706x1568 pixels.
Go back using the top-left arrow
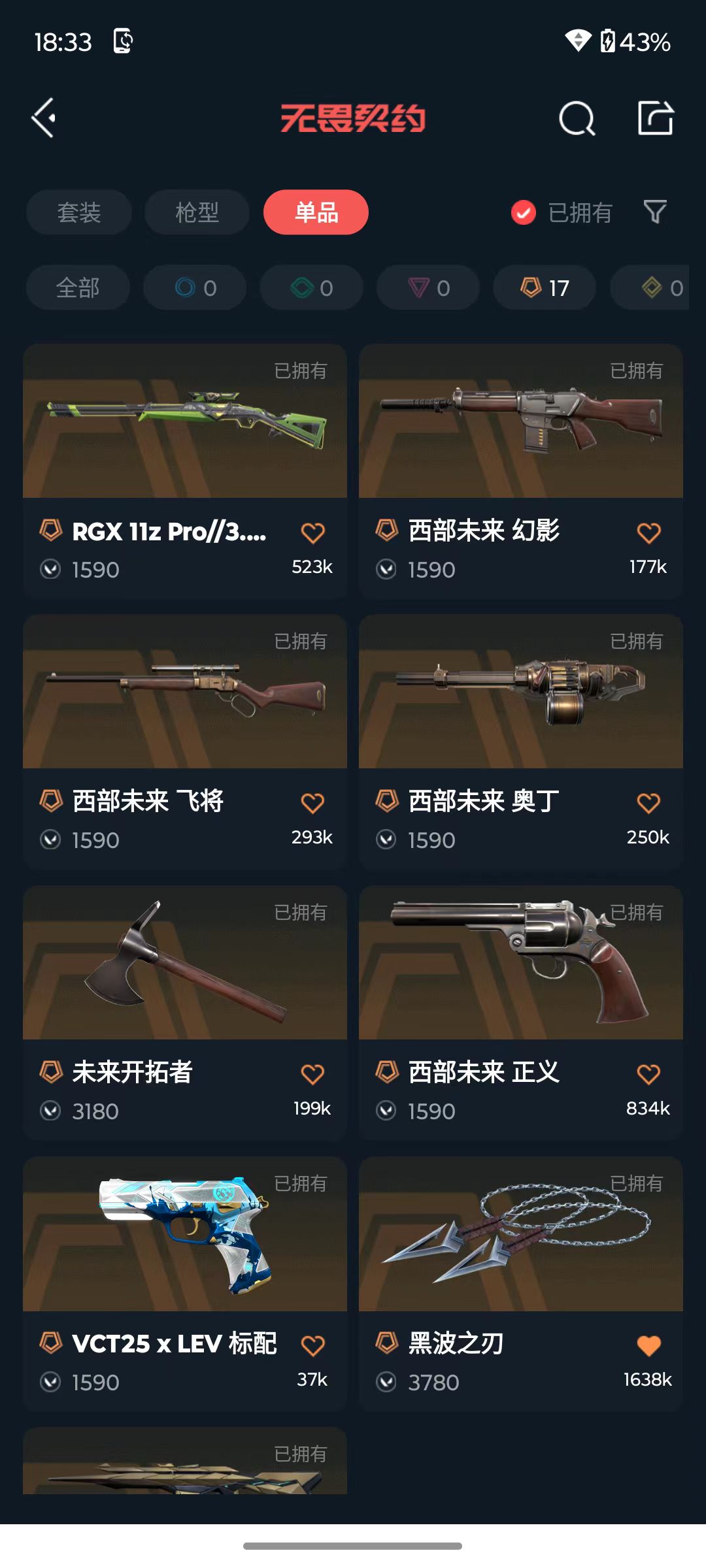tap(44, 118)
